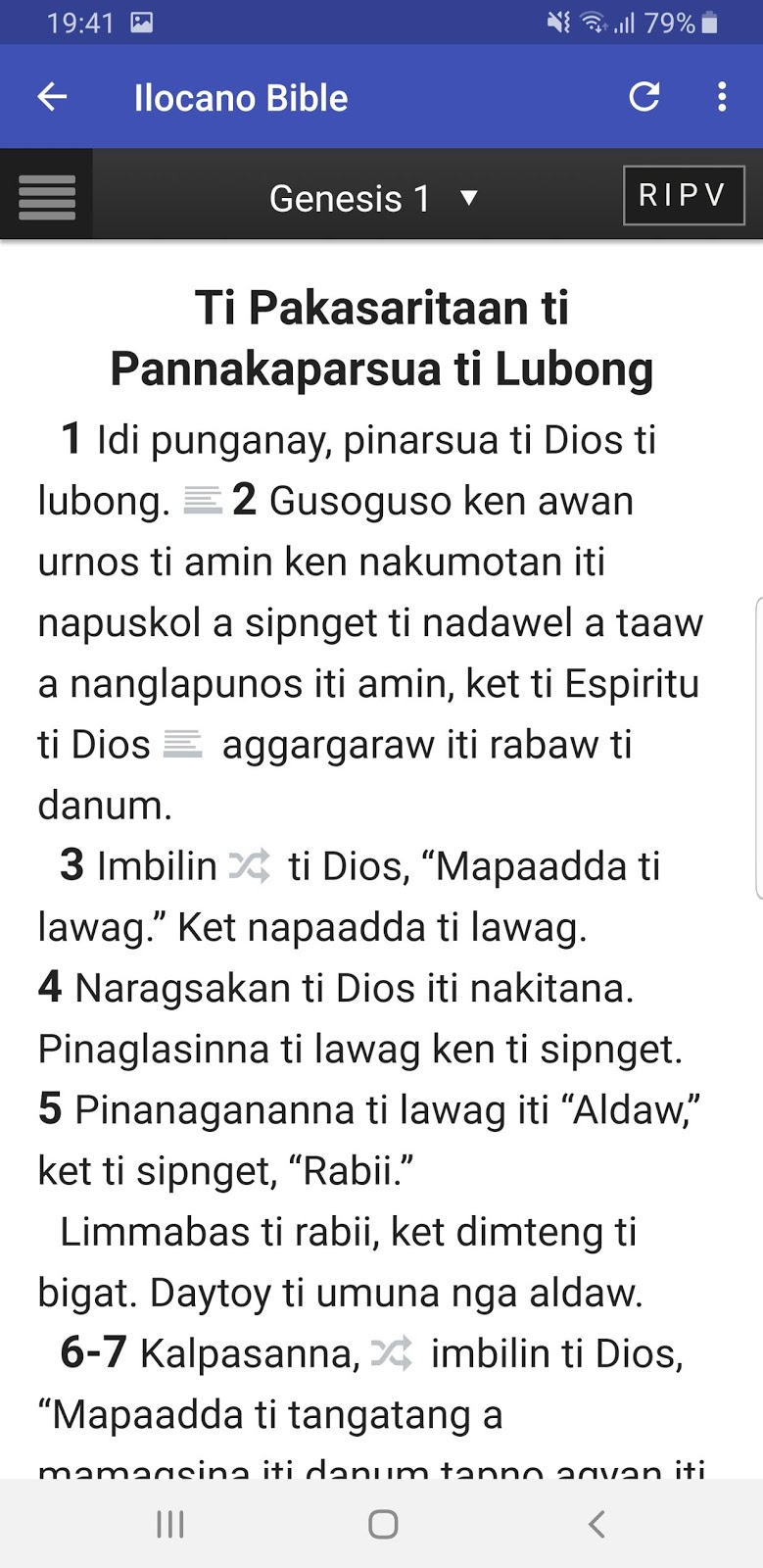Tap the Home button in navigation bar

pos(382,1524)
